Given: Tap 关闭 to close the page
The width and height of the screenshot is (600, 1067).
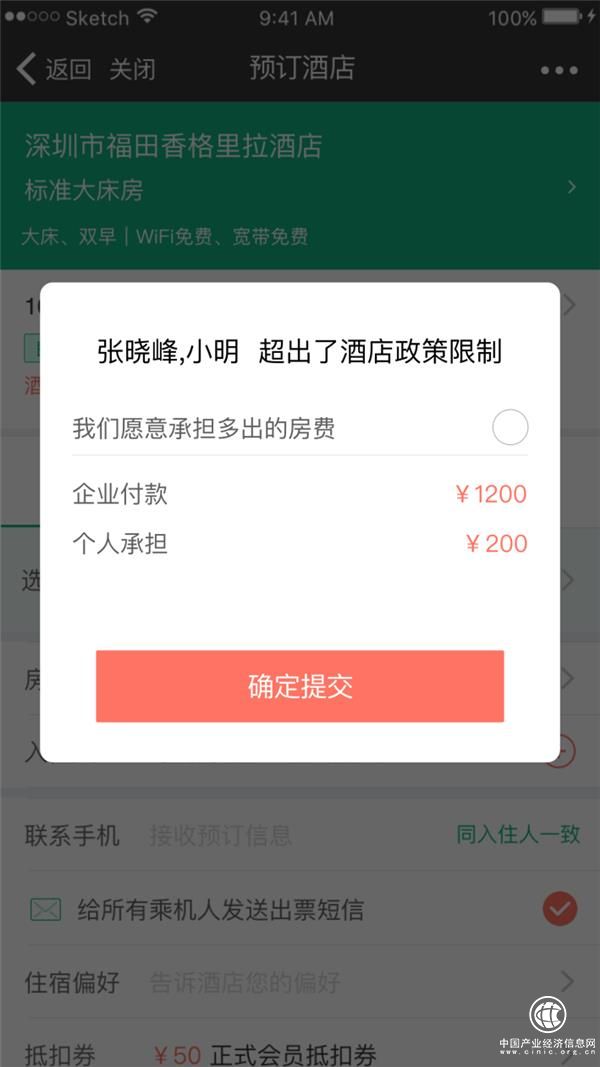Looking at the screenshot, I should 132,69.
